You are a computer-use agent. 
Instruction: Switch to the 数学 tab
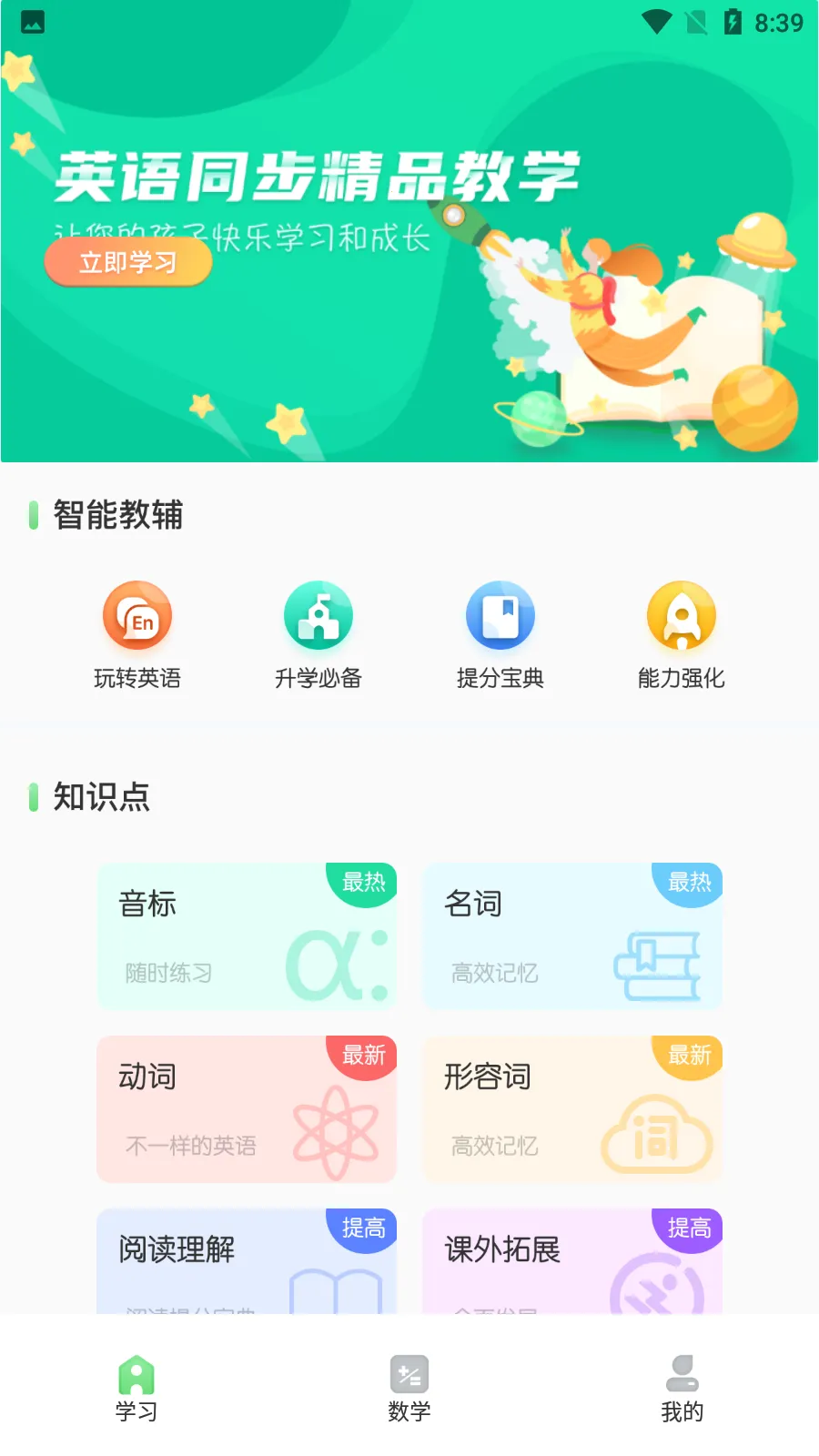pos(409,1389)
